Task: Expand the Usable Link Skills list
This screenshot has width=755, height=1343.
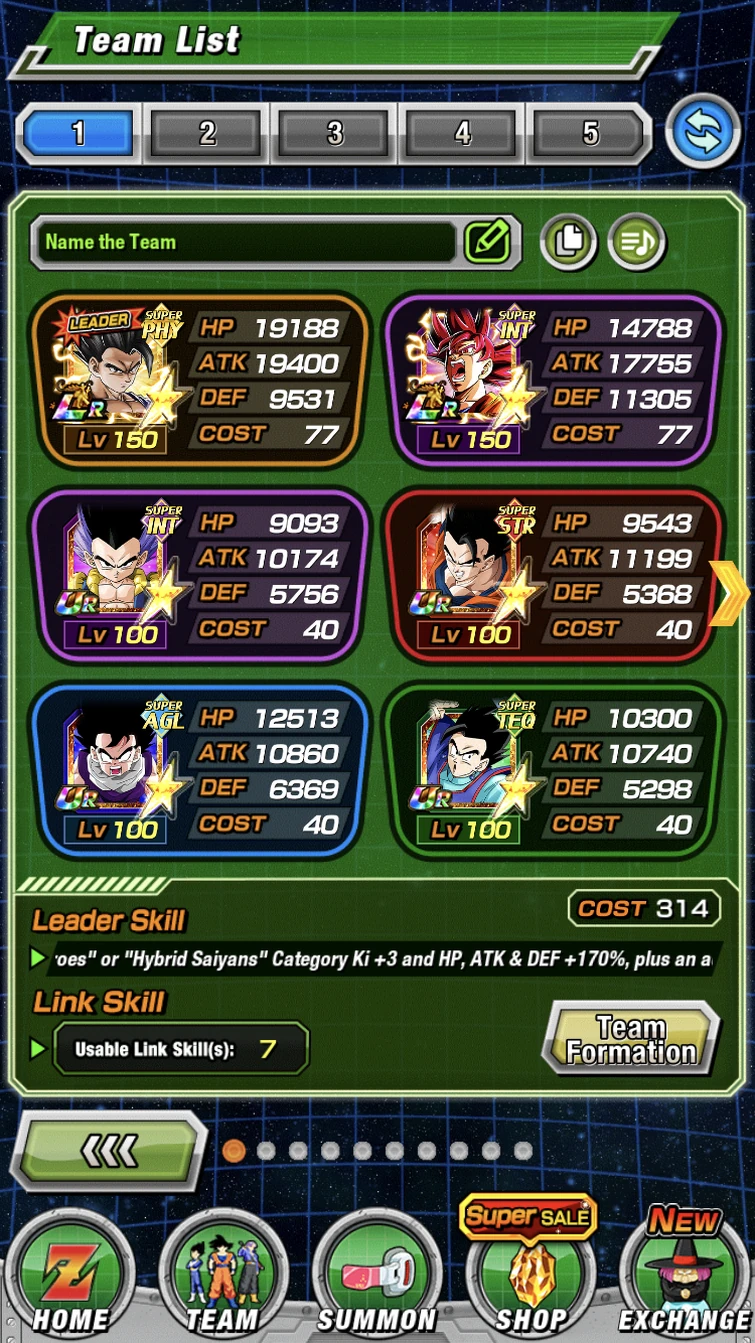Action: (x=180, y=1048)
